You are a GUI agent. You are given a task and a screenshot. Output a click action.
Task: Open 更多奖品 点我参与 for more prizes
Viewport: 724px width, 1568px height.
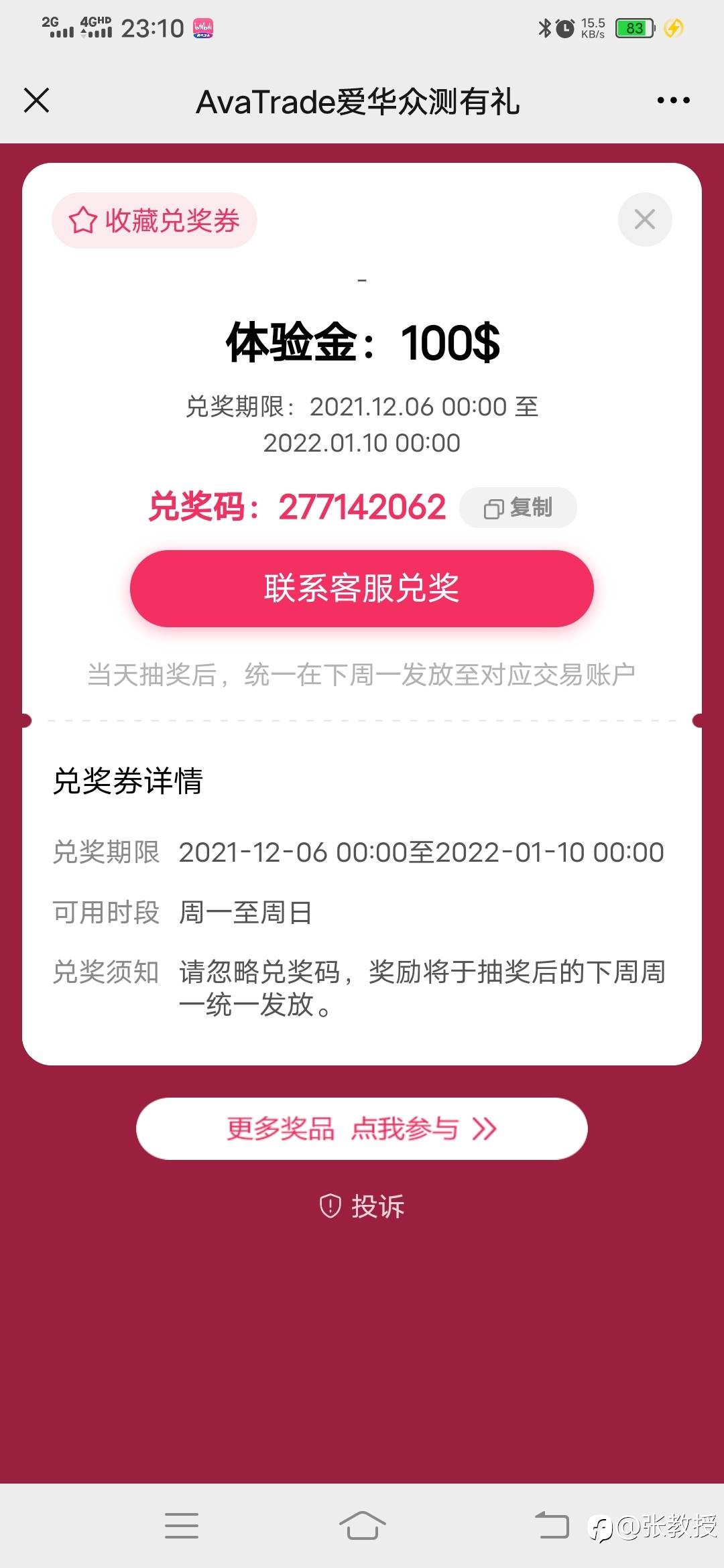tap(362, 1128)
